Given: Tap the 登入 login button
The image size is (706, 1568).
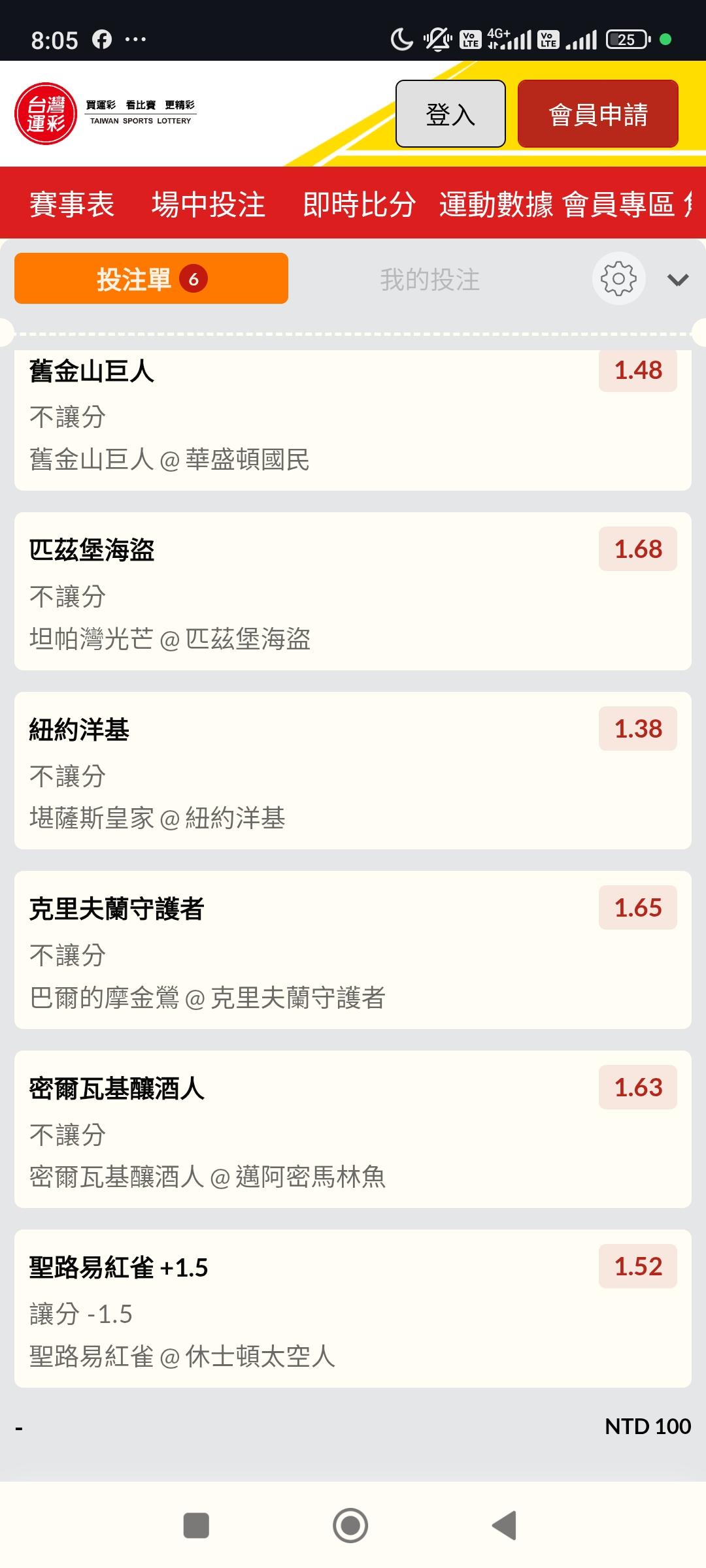Looking at the screenshot, I should [x=450, y=114].
